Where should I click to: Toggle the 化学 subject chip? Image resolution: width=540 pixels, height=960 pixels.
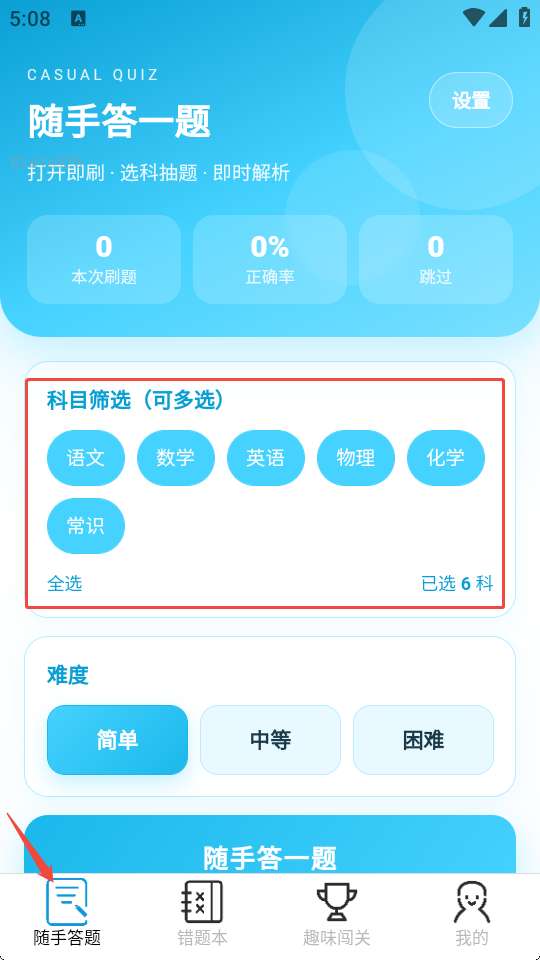[x=446, y=458]
